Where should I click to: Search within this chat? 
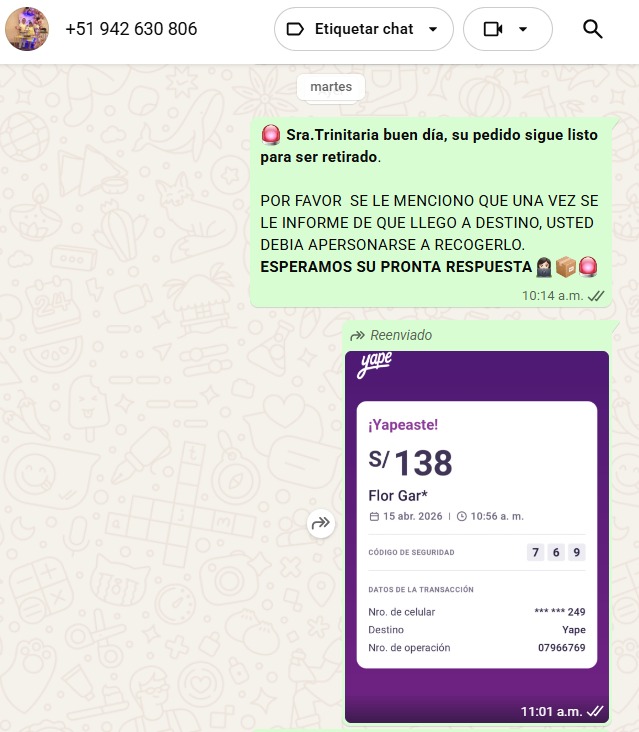point(592,29)
